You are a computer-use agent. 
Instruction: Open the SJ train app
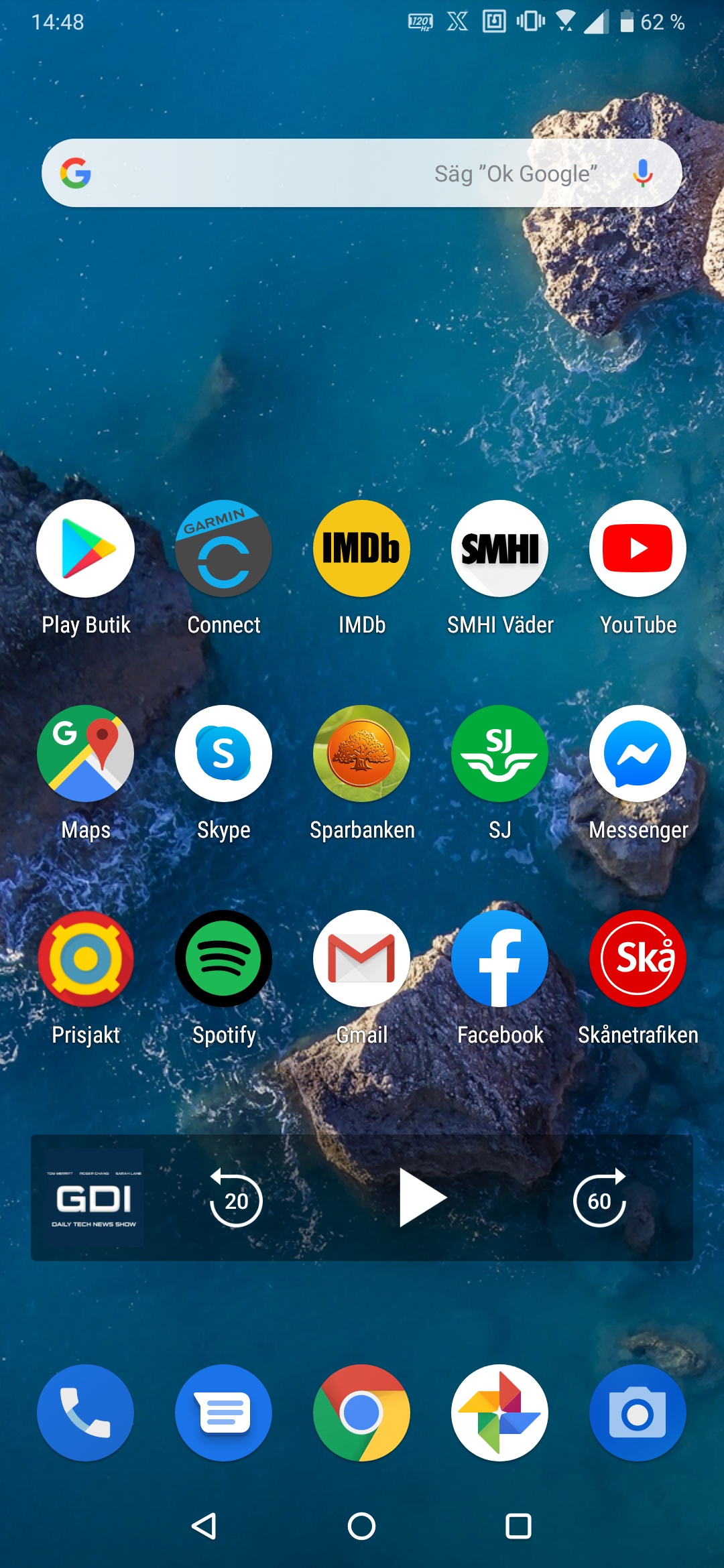[499, 754]
